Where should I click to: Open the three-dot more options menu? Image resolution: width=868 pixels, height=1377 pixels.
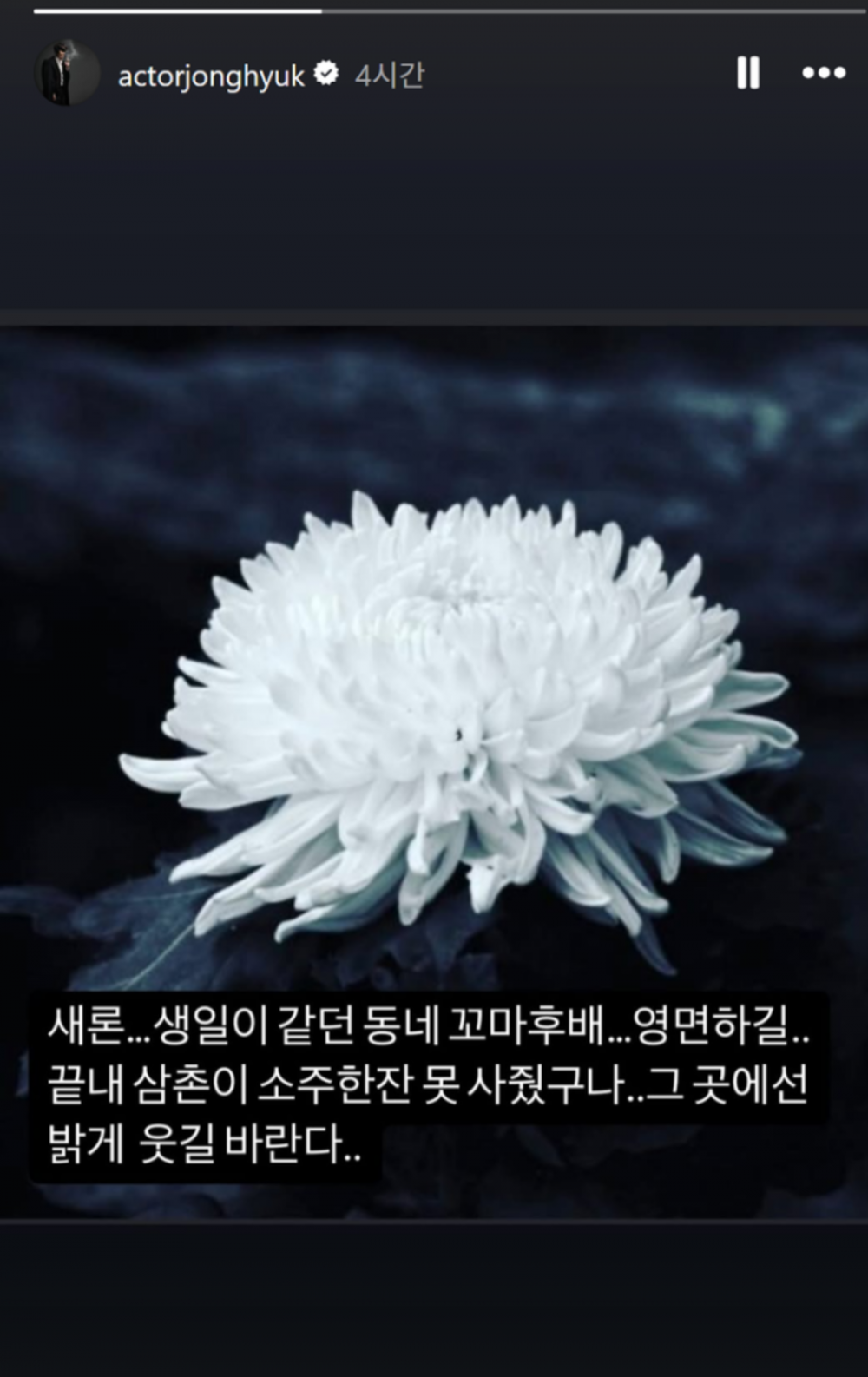coord(823,74)
